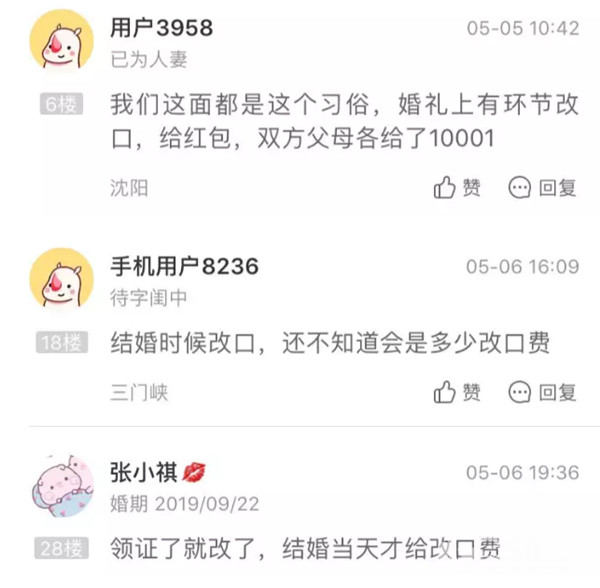
Task: Like the comment by 手机用户8236
Action: pyautogui.click(x=456, y=391)
